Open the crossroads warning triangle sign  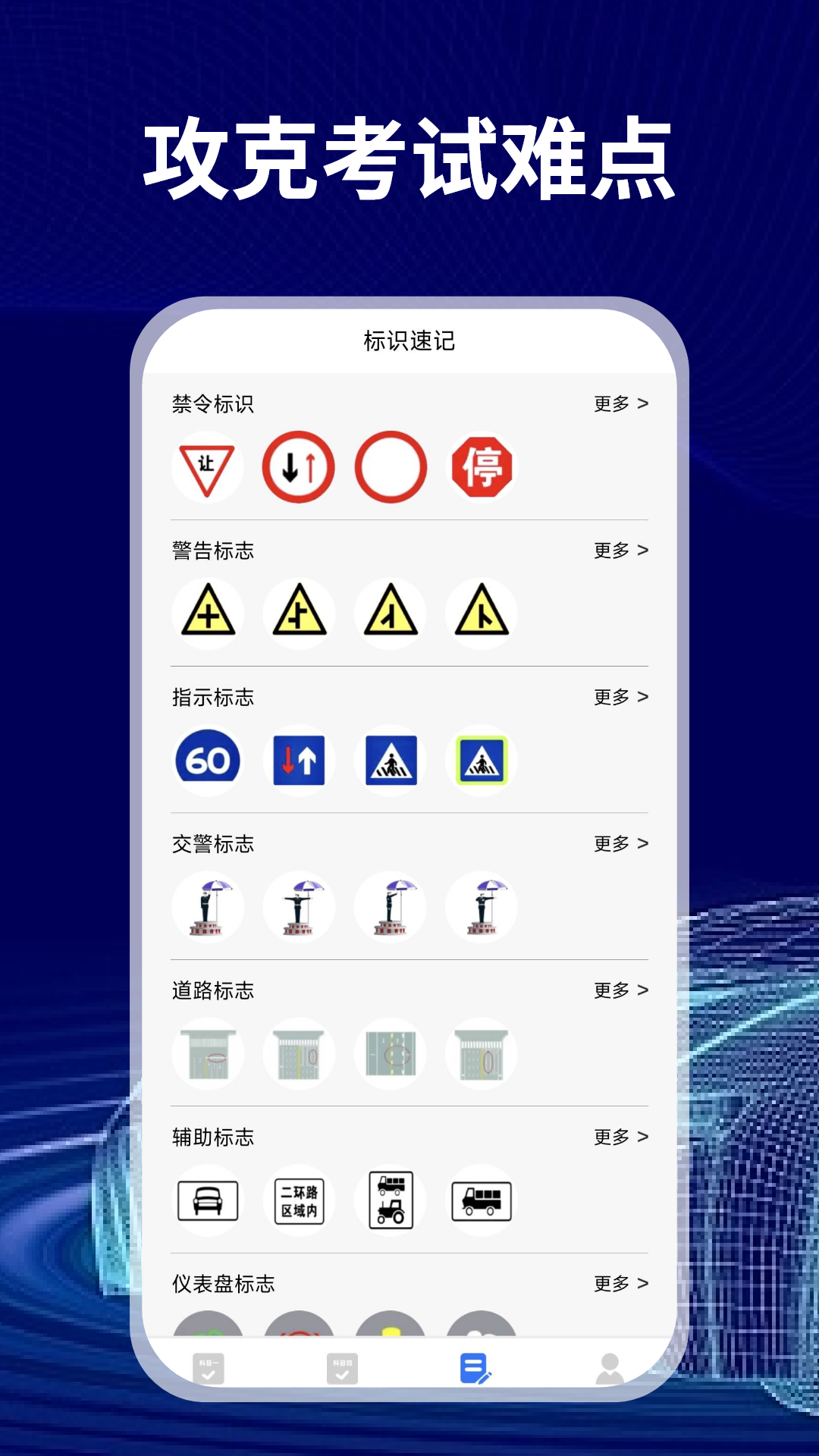pyautogui.click(x=208, y=614)
